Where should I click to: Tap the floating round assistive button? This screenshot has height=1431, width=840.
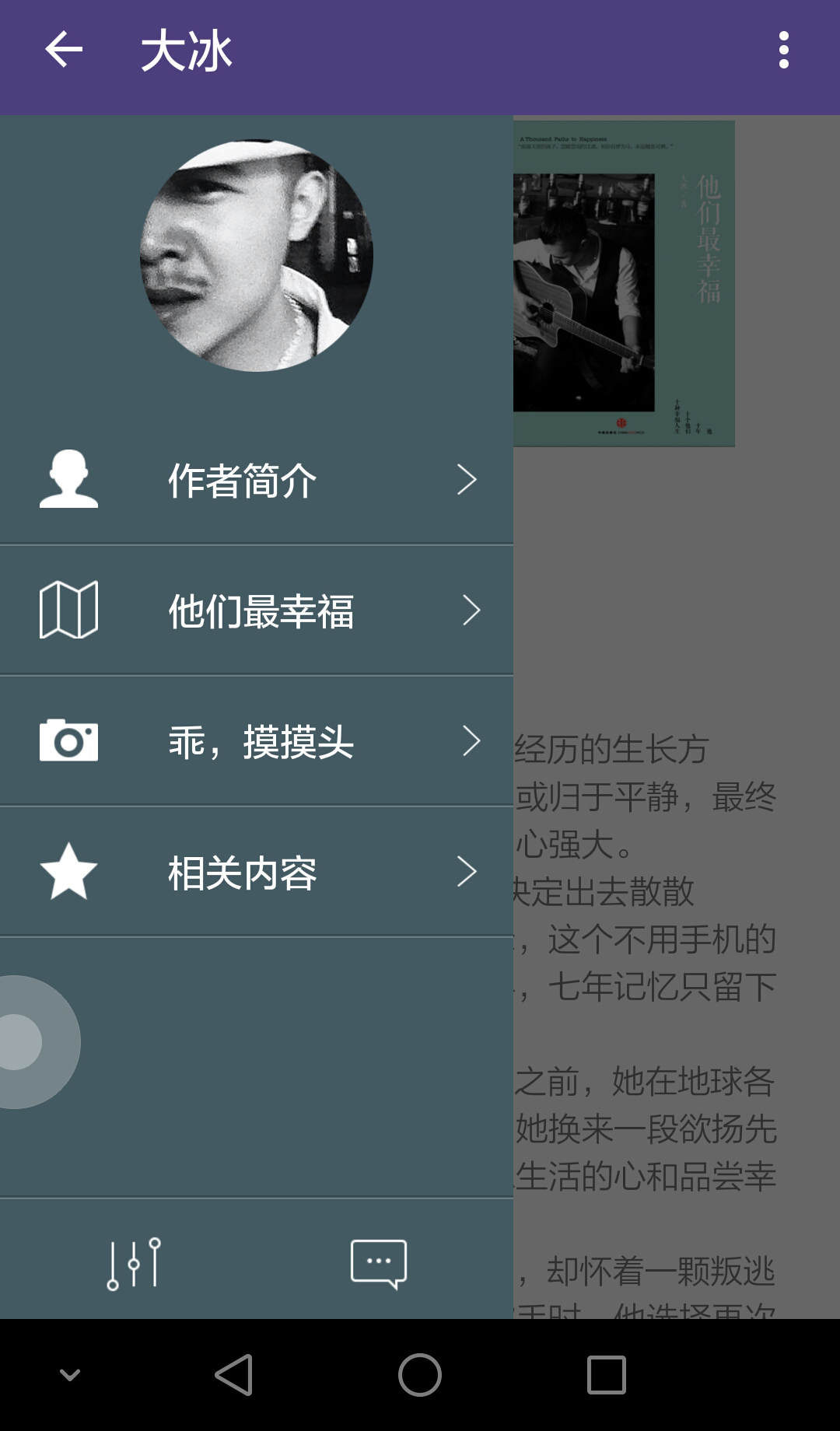point(23,1041)
